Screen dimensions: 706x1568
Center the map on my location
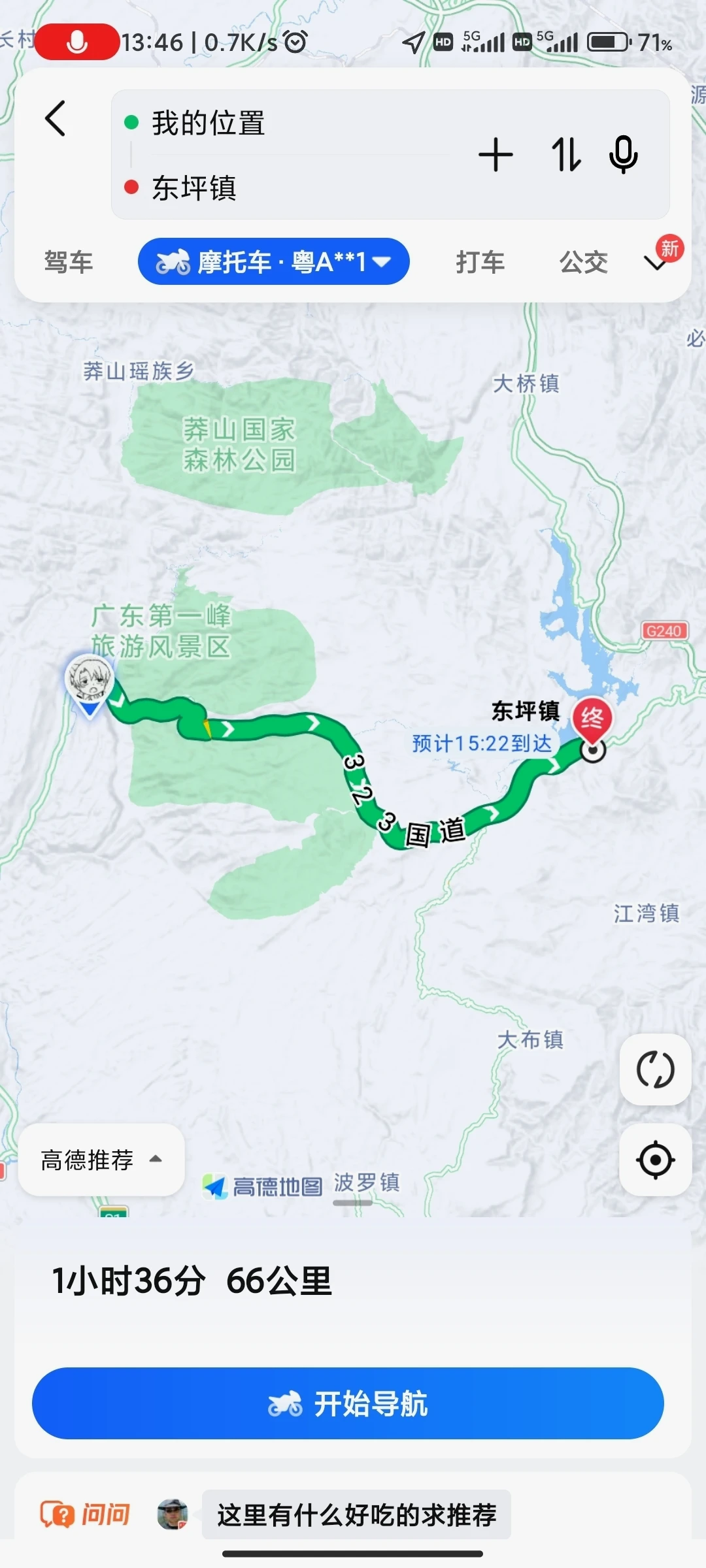pyautogui.click(x=655, y=1160)
